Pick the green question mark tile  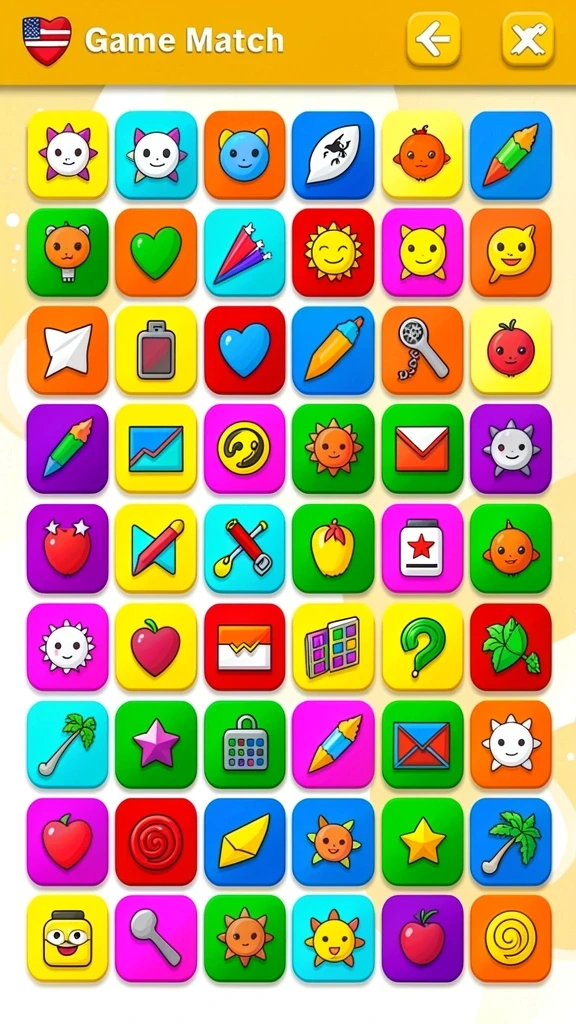pos(423,647)
